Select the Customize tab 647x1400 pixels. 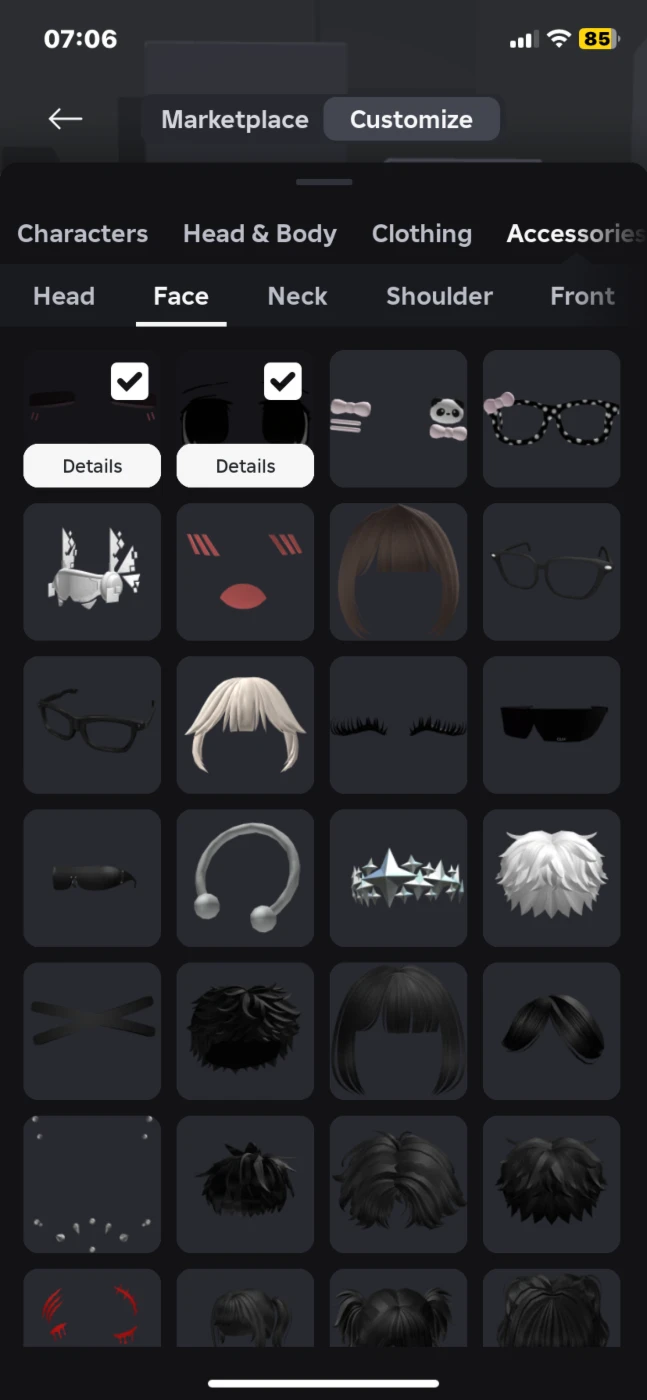click(411, 119)
